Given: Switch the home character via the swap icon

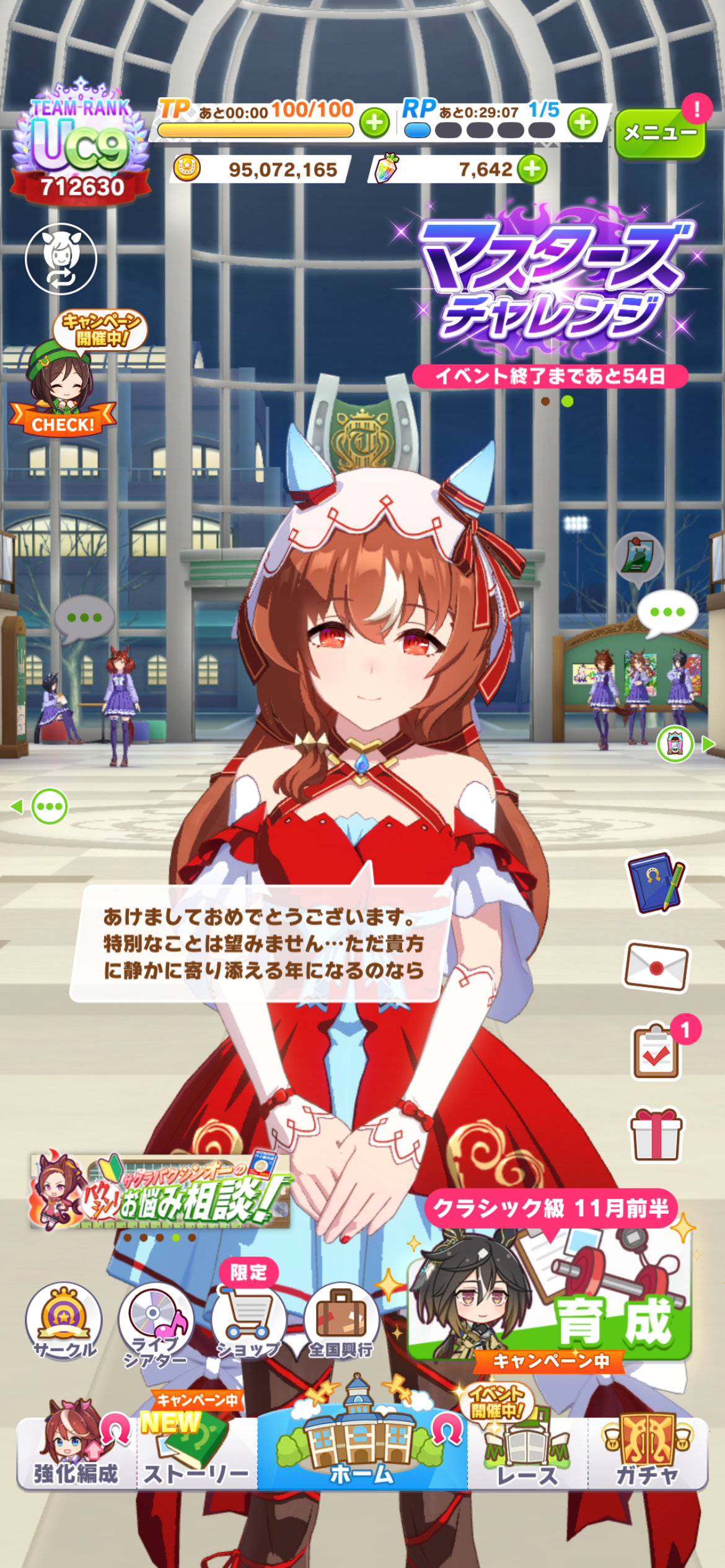Looking at the screenshot, I should (x=61, y=259).
